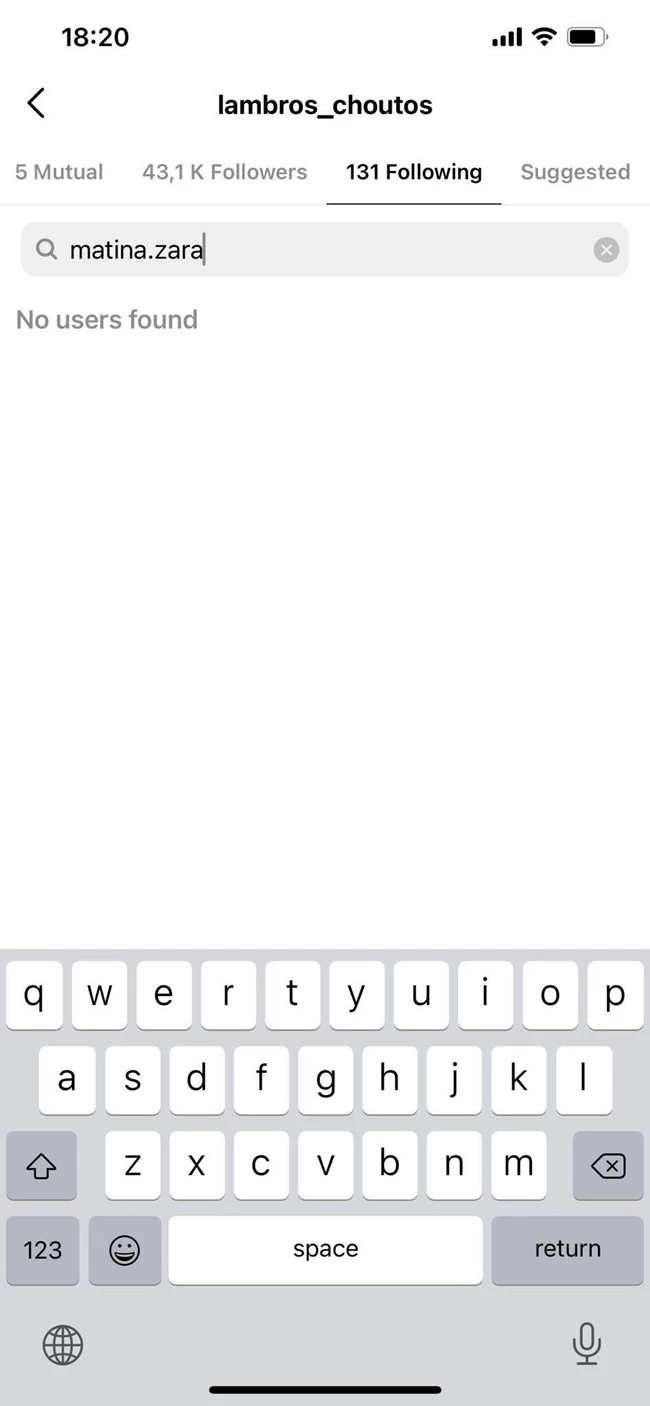Switch to the 5 Mutual tab
This screenshot has height=1406, width=650.
tap(59, 172)
